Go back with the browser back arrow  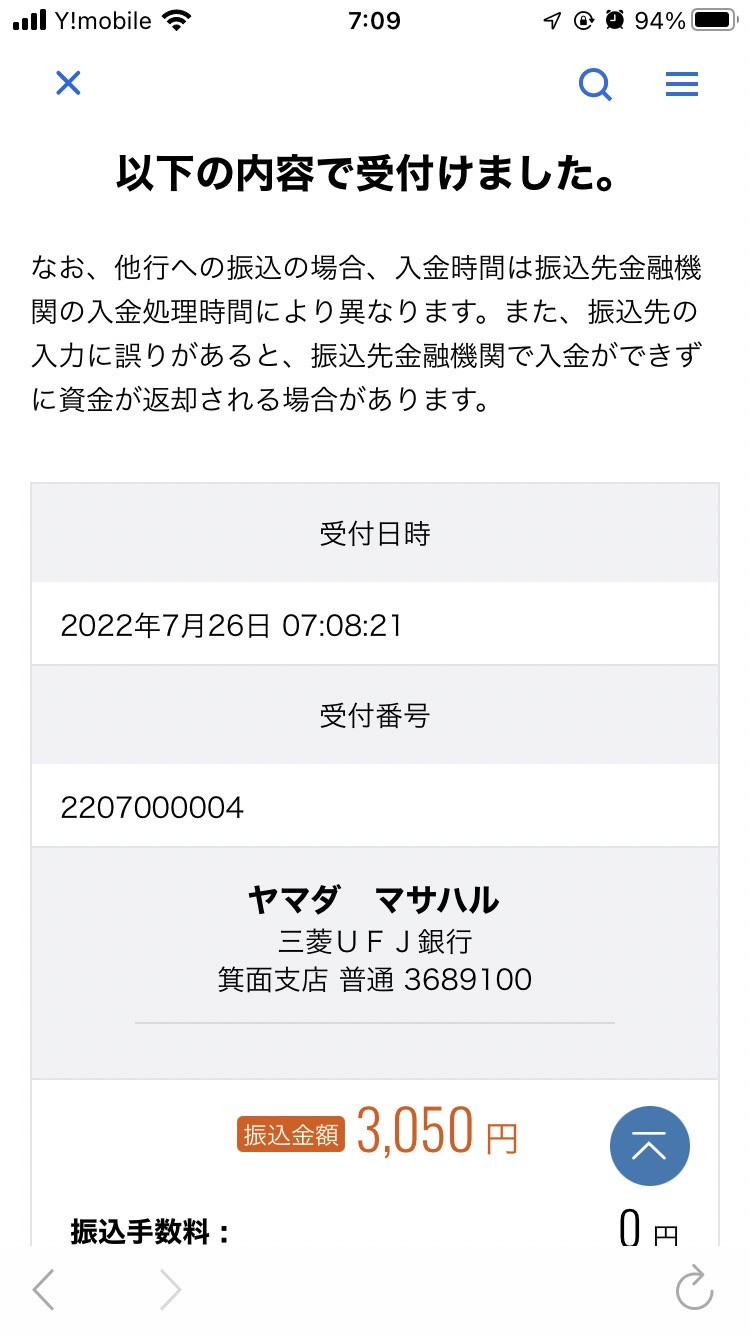click(x=43, y=1290)
